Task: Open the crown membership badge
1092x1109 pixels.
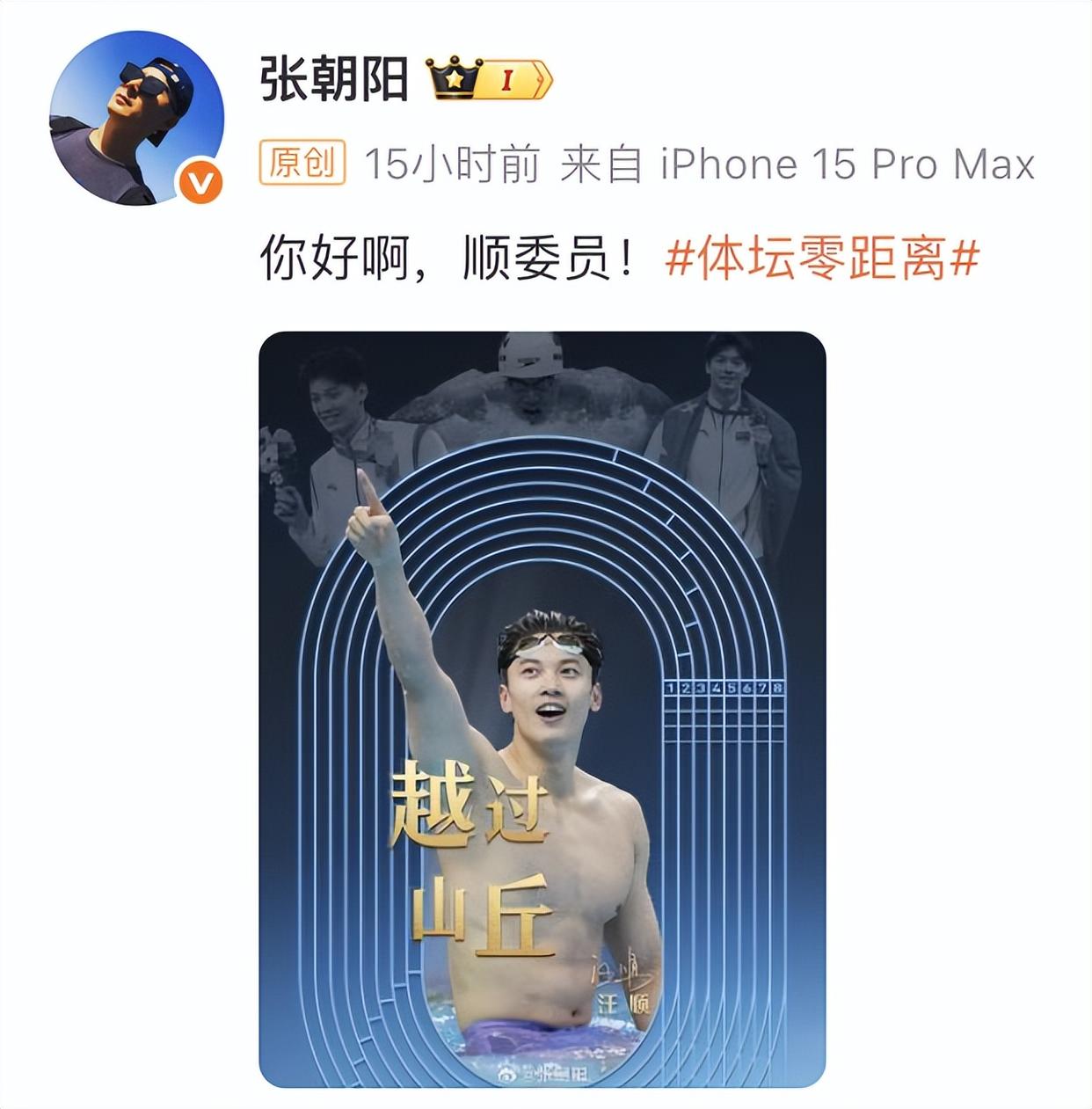Action: (x=489, y=79)
